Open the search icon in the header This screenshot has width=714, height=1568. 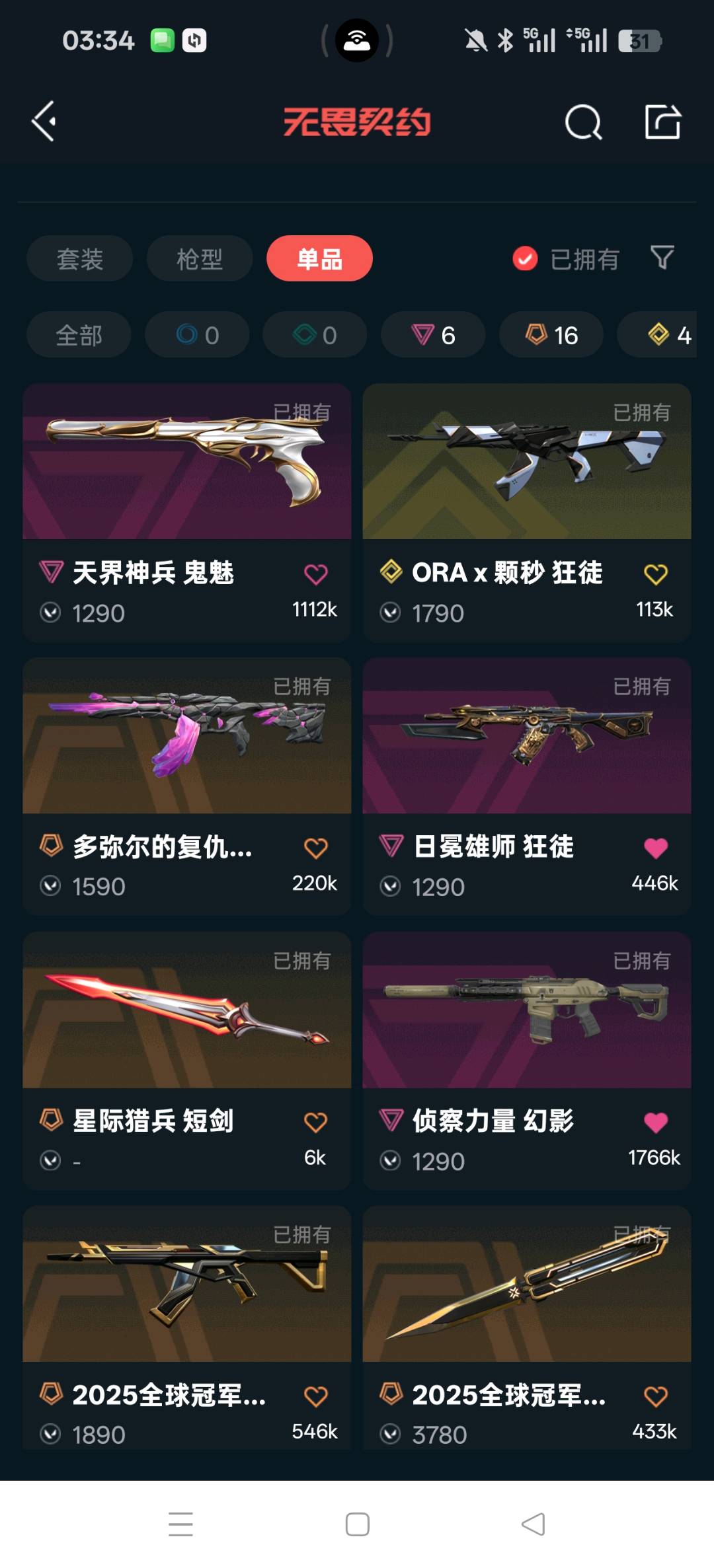pos(583,122)
